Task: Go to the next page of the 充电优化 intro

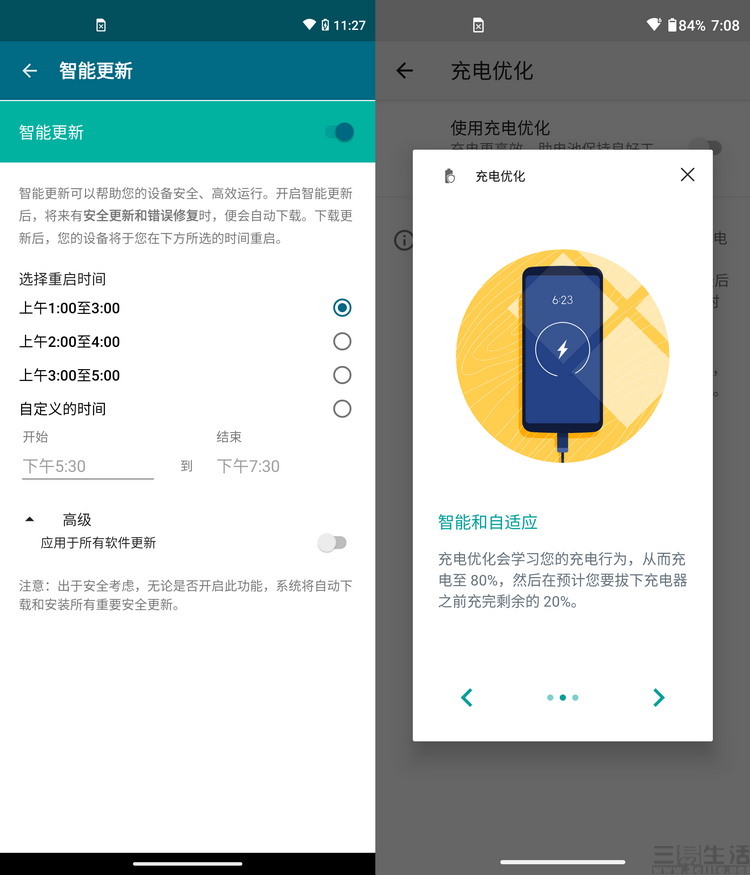Action: click(658, 697)
